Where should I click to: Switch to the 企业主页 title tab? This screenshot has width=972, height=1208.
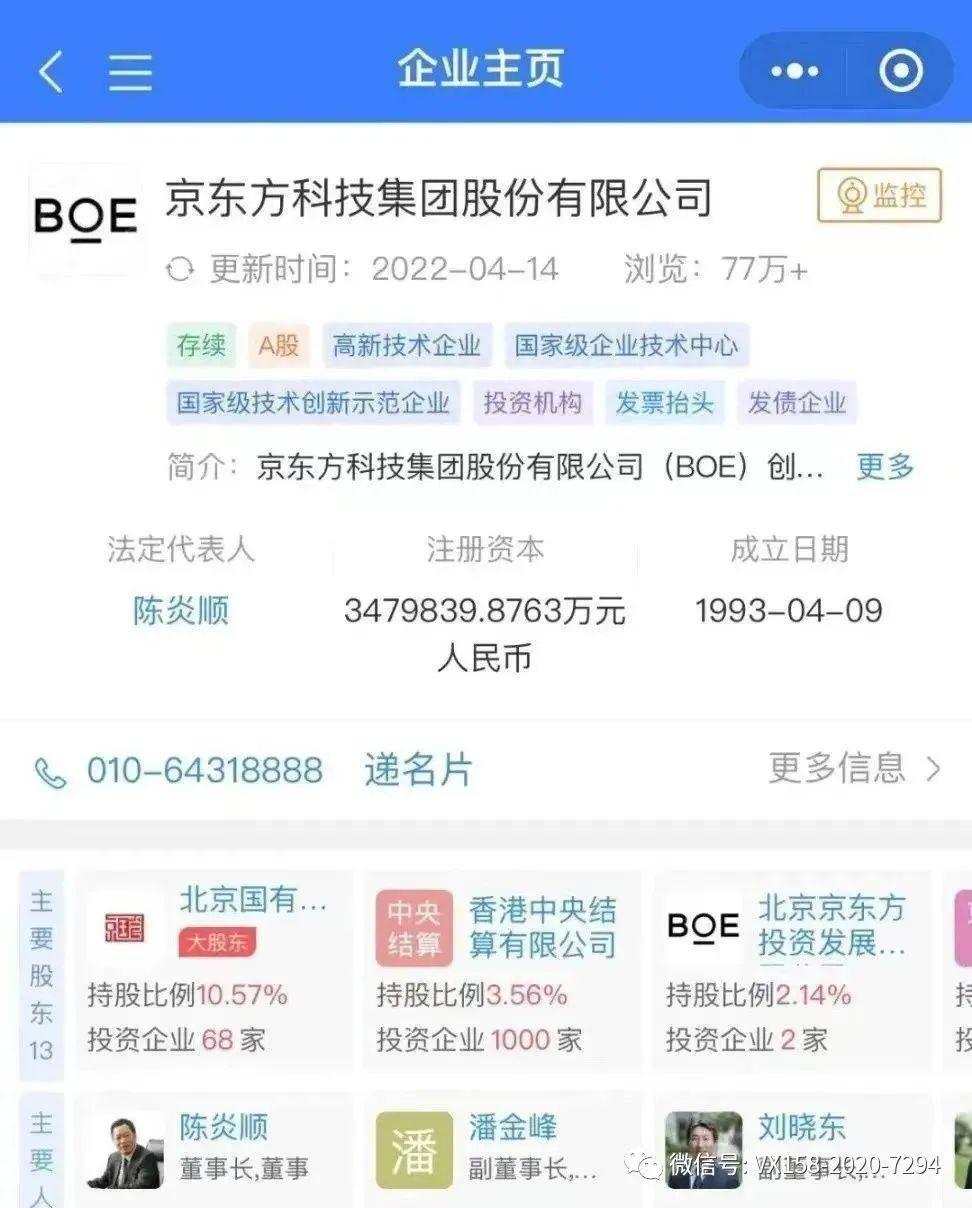(x=478, y=70)
